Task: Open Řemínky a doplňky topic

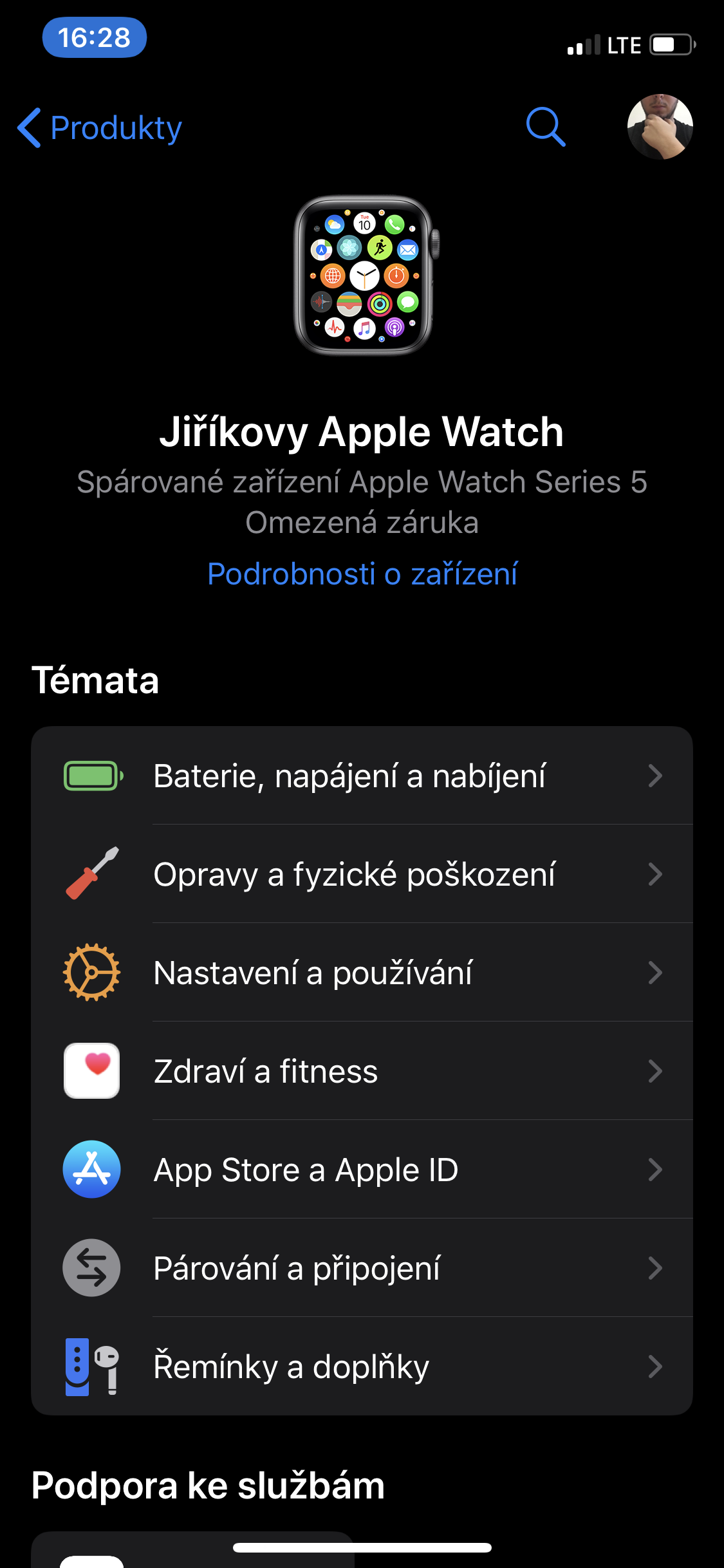Action: 362,1367
